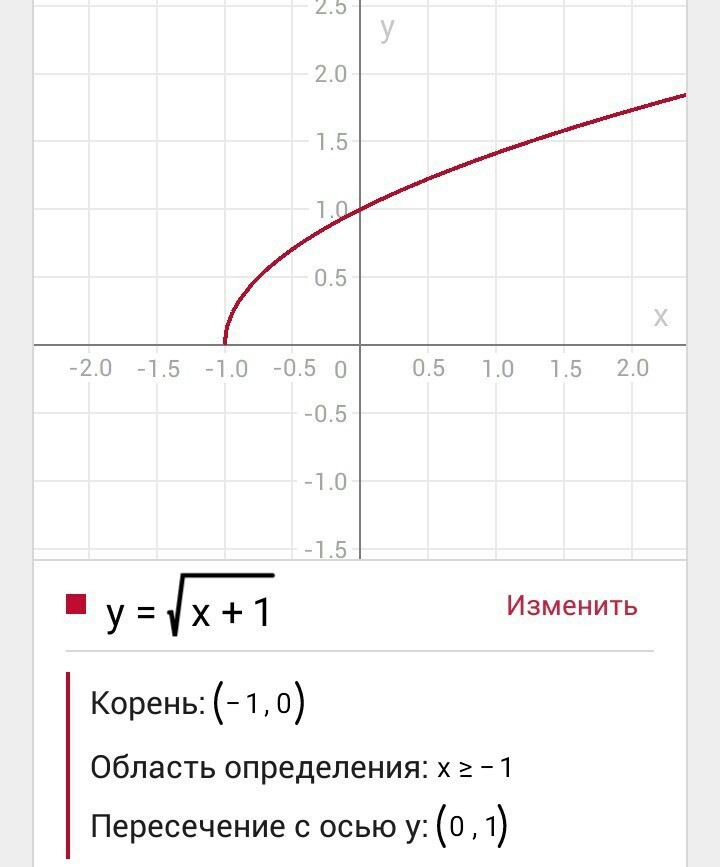Tap Изменить to edit the function
Viewport: 720px width, 867px height.
coord(572,605)
